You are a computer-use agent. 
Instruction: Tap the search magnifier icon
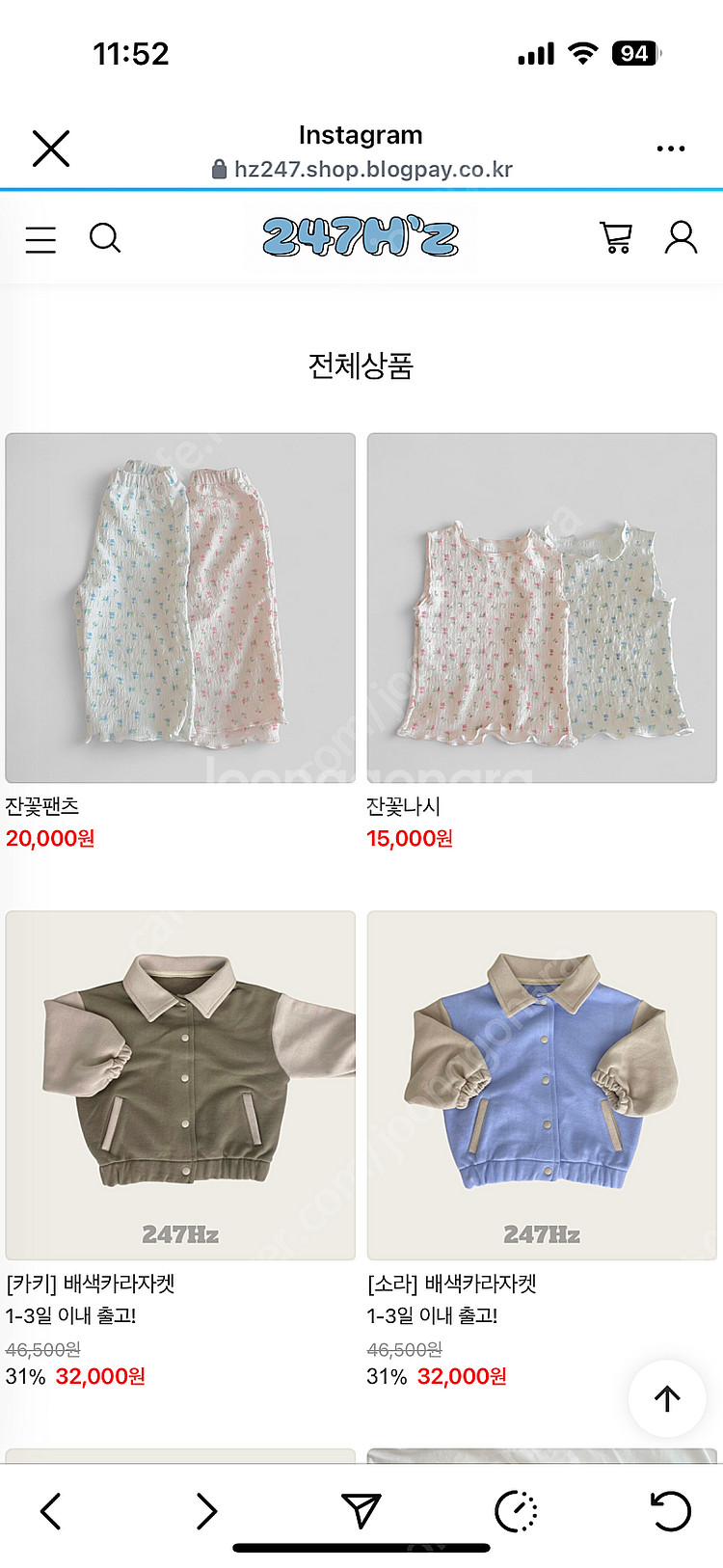[x=104, y=238]
